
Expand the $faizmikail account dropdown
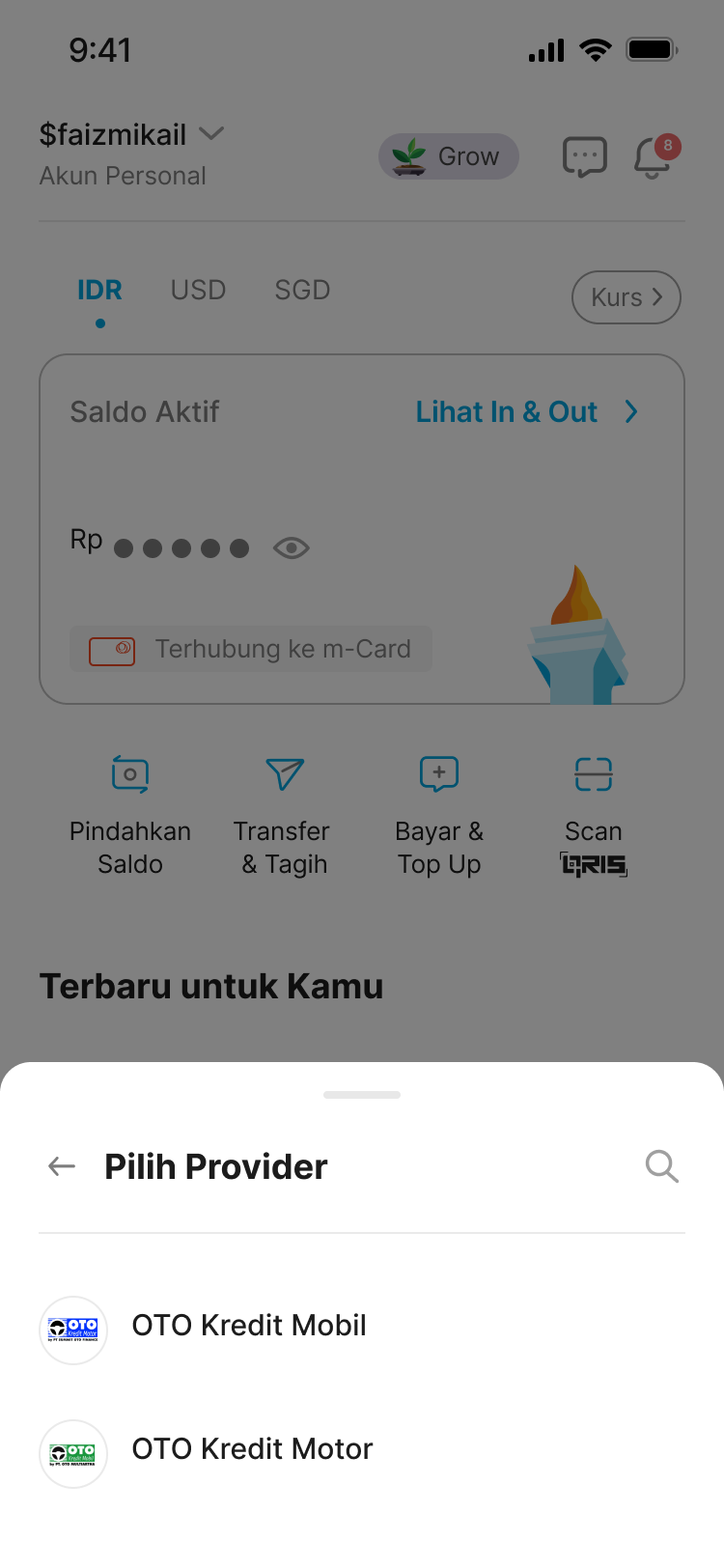click(210, 133)
